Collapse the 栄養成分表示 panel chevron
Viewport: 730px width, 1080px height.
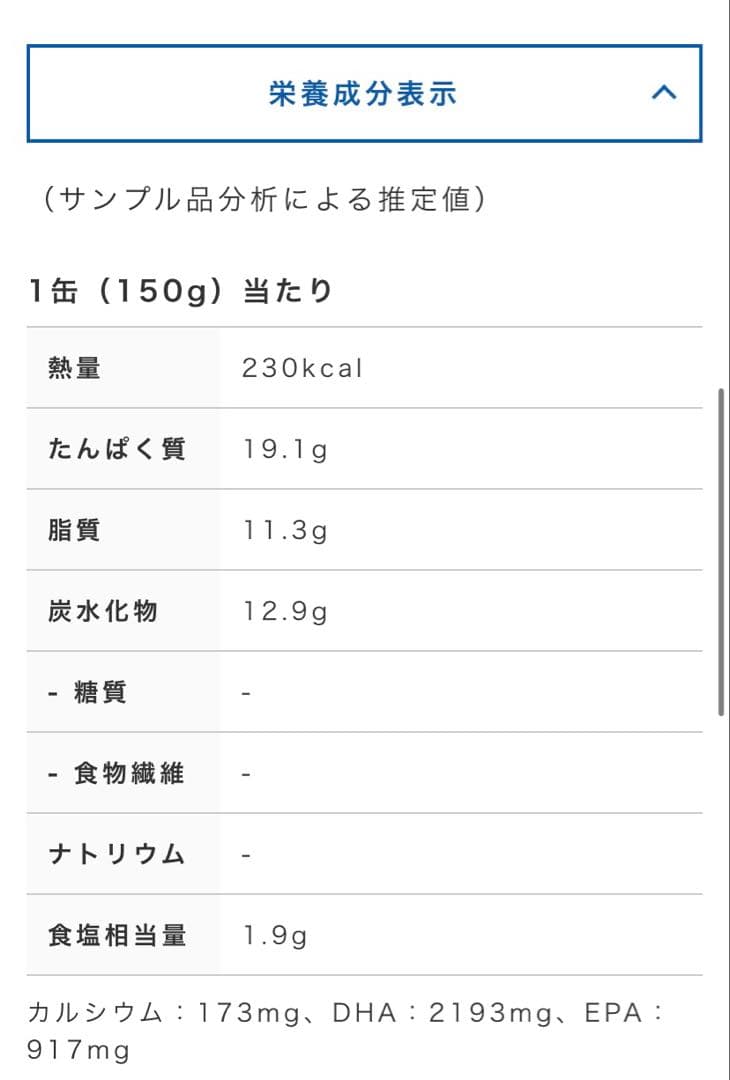point(662,93)
